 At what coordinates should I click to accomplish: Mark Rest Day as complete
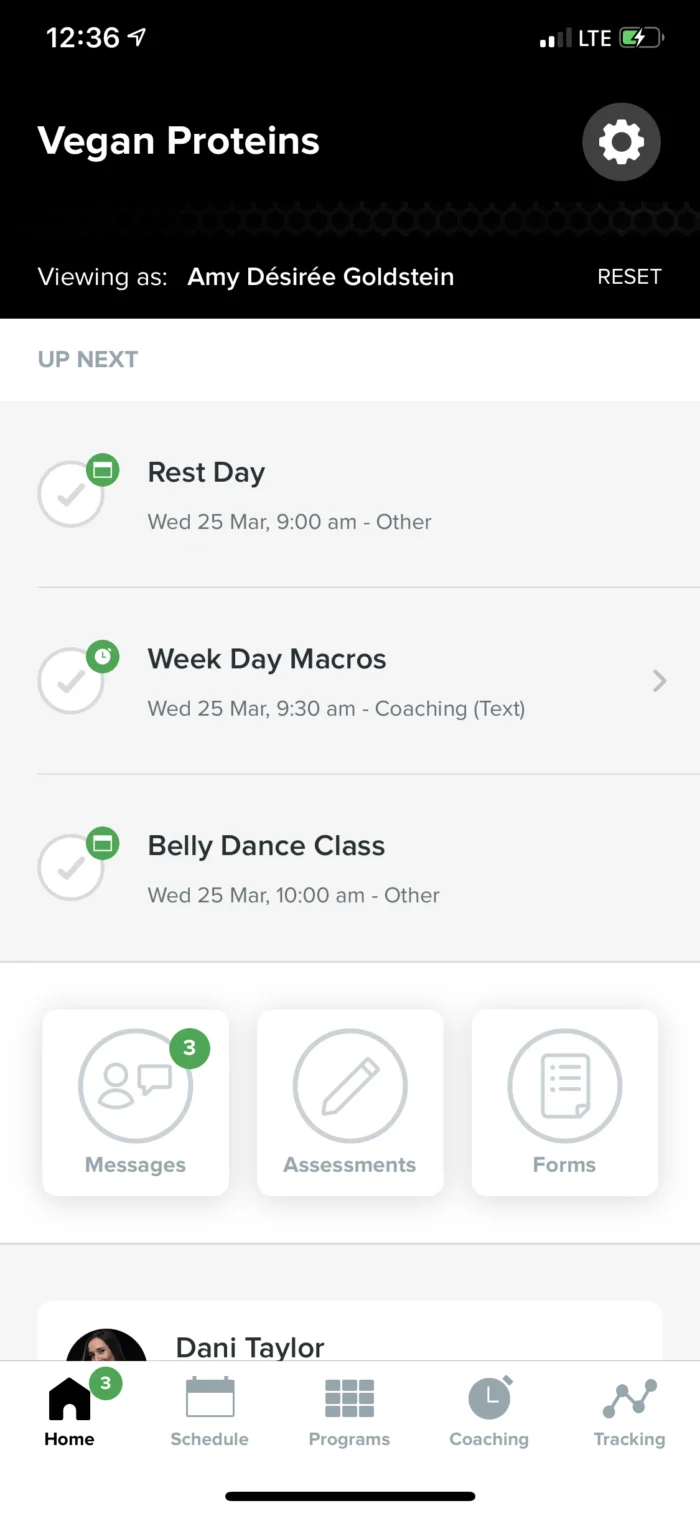point(71,494)
